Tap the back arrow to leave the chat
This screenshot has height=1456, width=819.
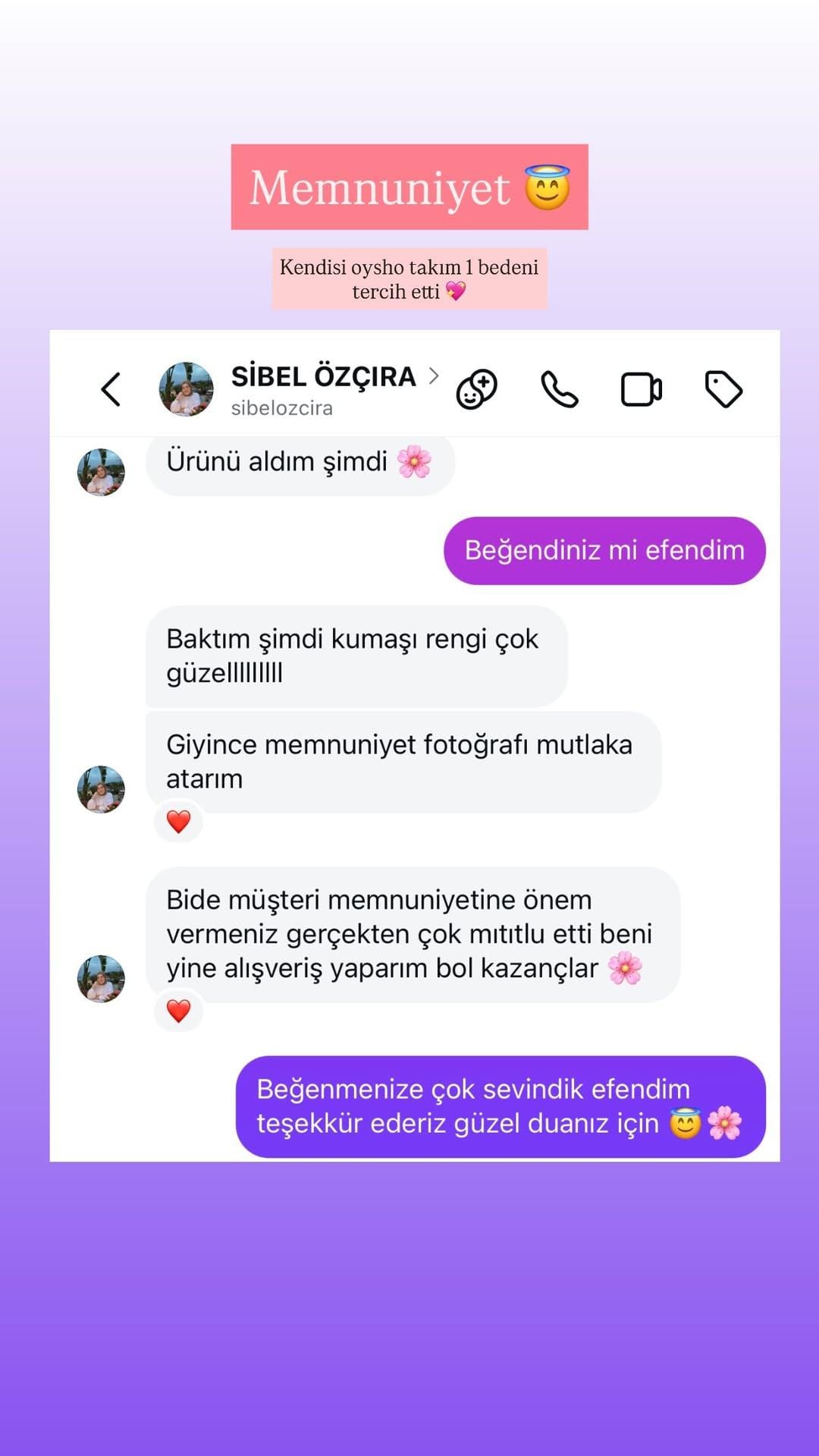pyautogui.click(x=110, y=388)
